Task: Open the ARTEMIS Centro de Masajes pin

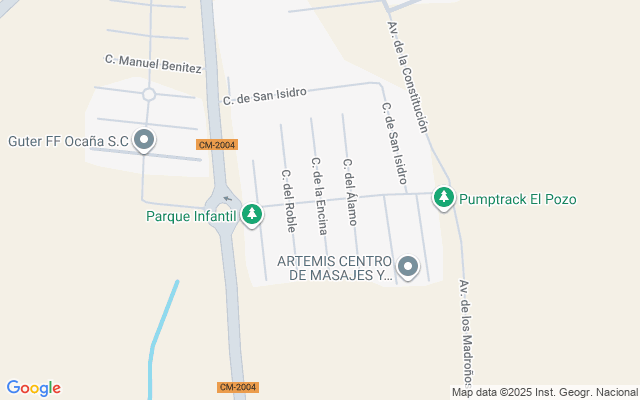Action: 408,267
